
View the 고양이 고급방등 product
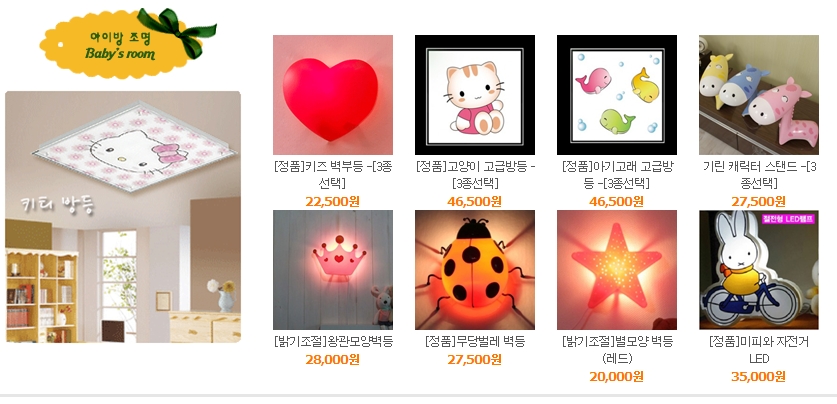[x=475, y=95]
